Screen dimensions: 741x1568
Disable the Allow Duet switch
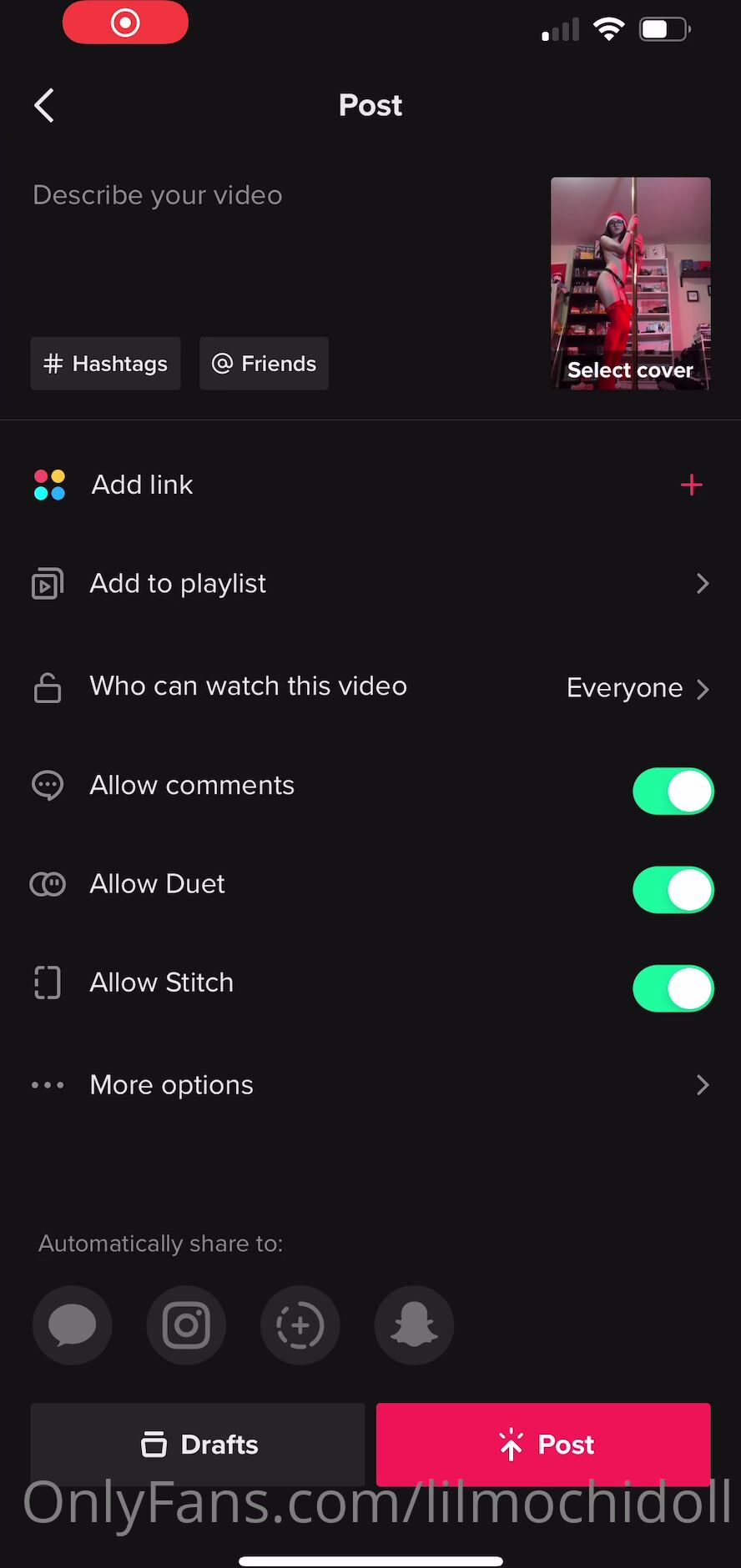pyautogui.click(x=673, y=889)
